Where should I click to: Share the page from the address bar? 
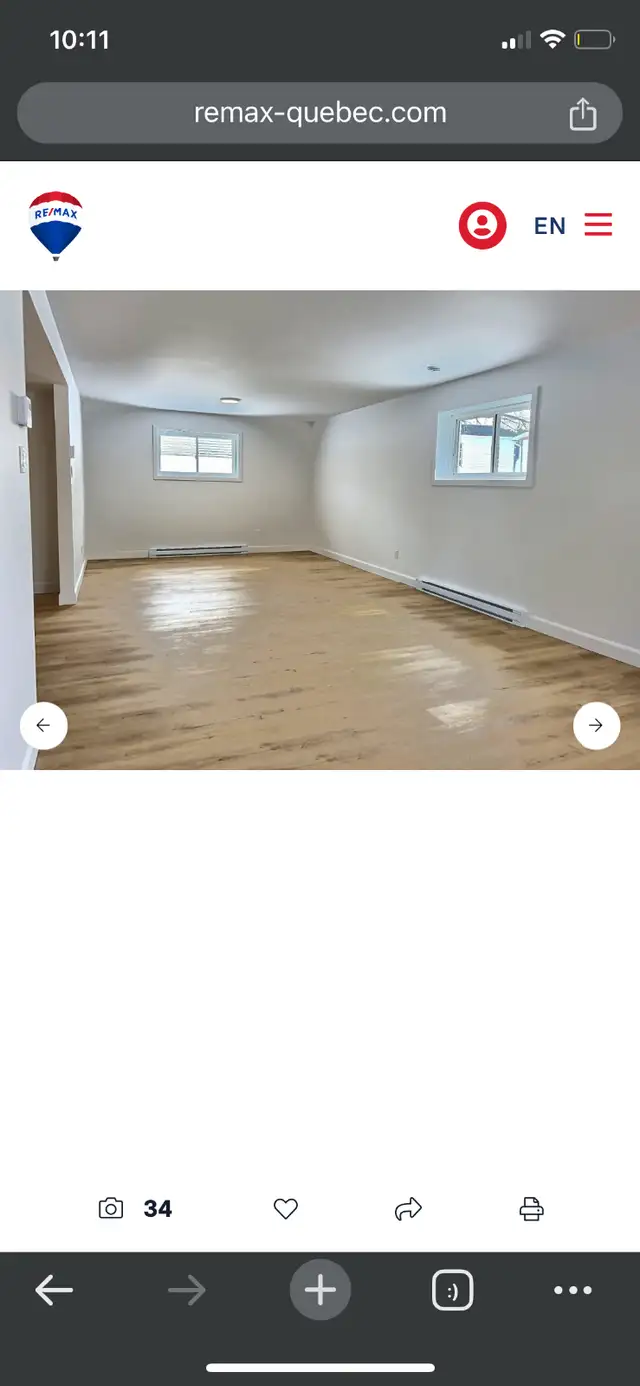(582, 114)
